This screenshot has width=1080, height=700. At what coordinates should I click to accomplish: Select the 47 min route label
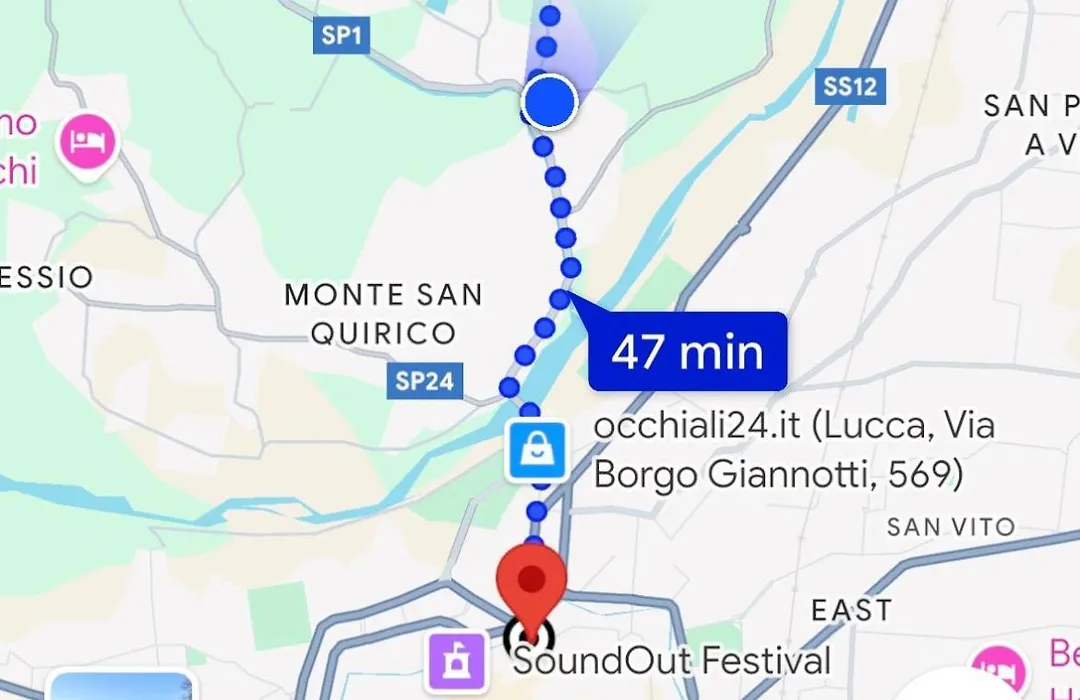click(x=687, y=352)
